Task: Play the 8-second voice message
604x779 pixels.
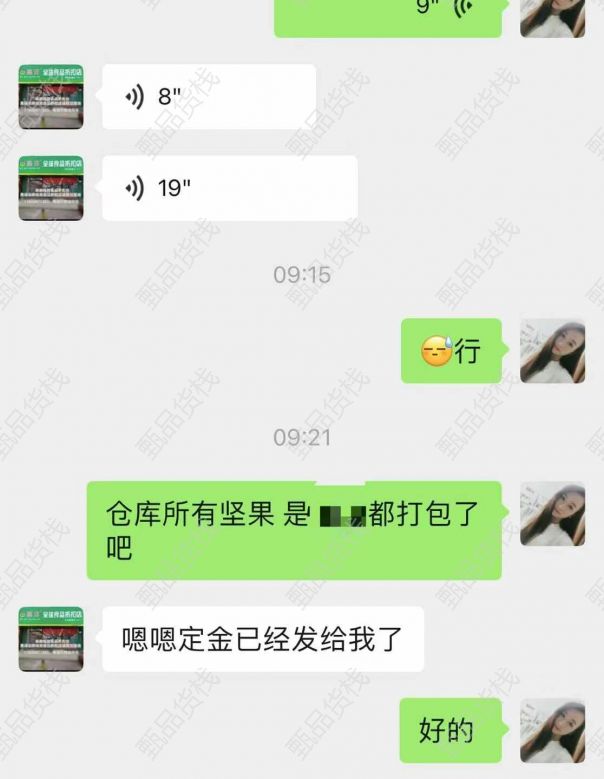Action: pos(208,97)
